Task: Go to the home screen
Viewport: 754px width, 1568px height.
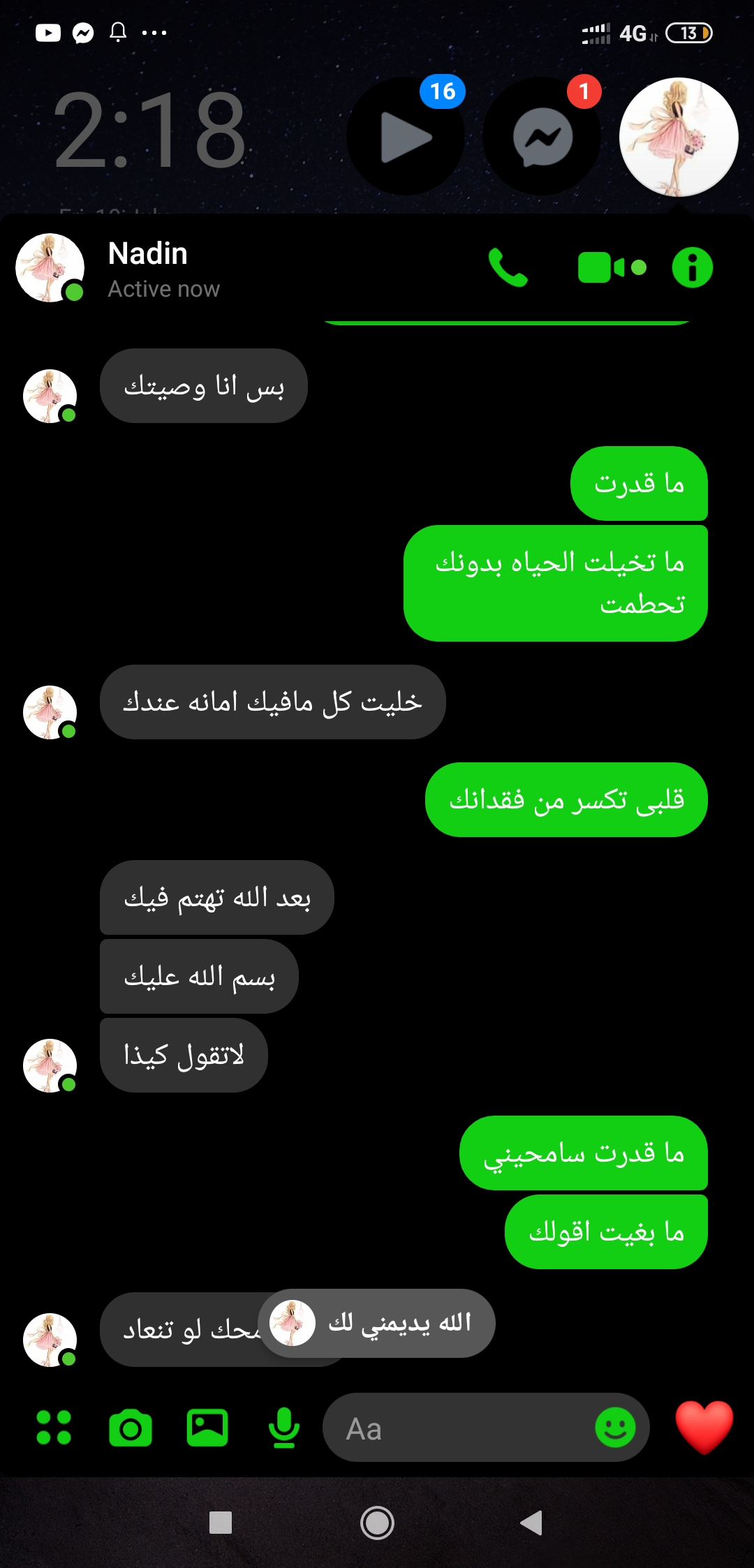Action: [377, 1523]
